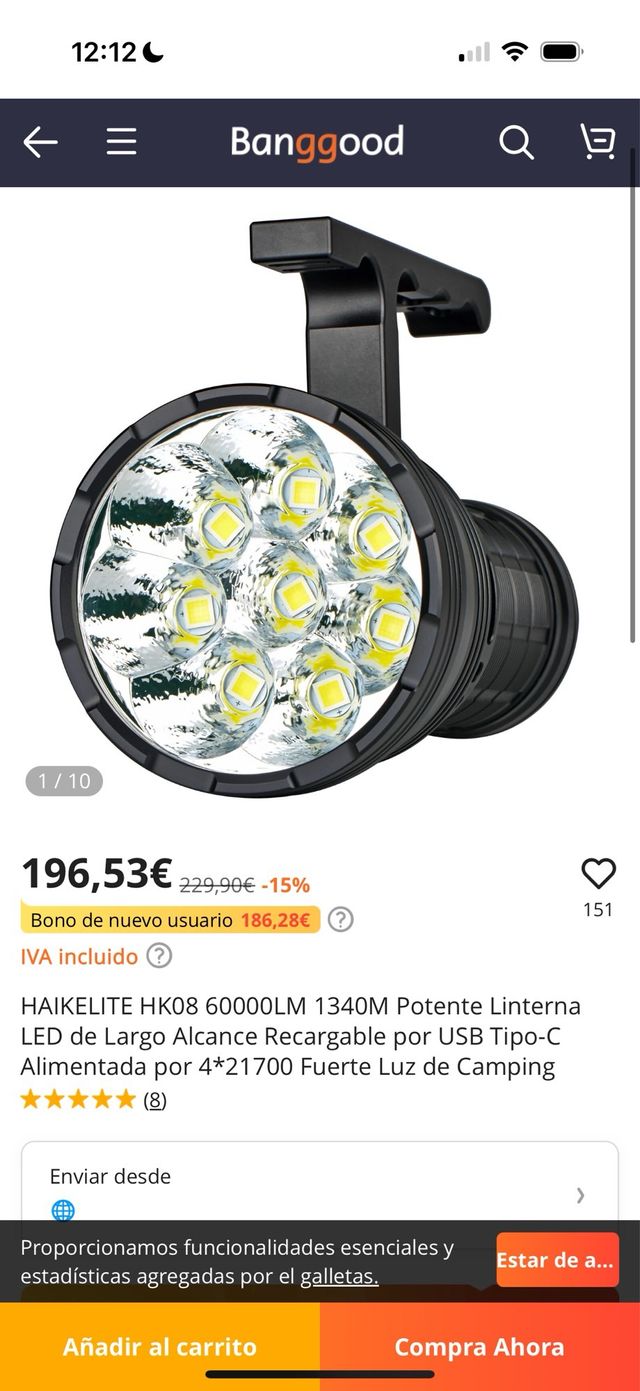The width and height of the screenshot is (640, 1391).
Task: Accept cookies with the Estar de a... button
Action: pyautogui.click(x=556, y=1260)
